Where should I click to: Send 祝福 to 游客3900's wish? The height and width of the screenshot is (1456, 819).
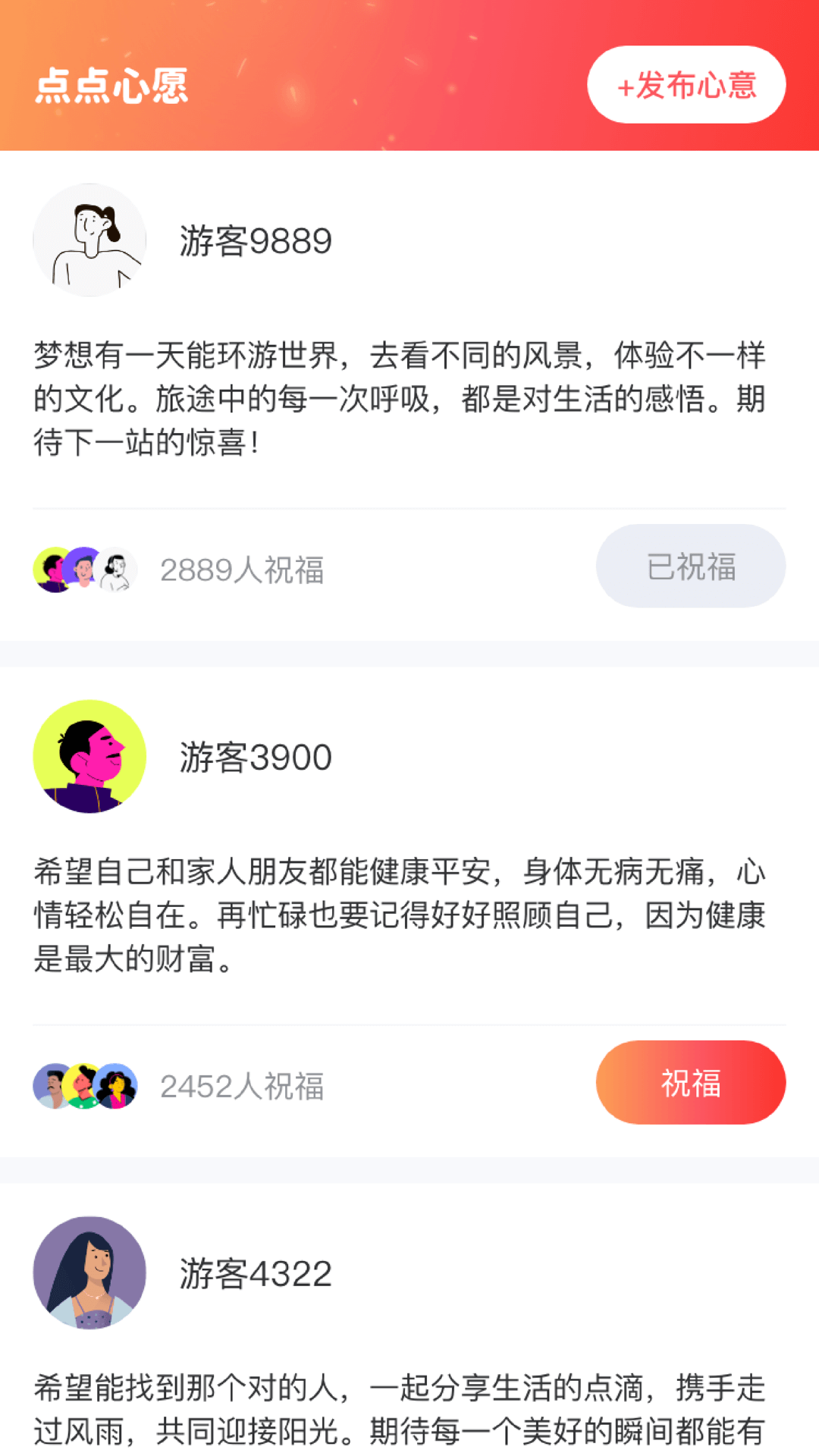coord(690,1082)
